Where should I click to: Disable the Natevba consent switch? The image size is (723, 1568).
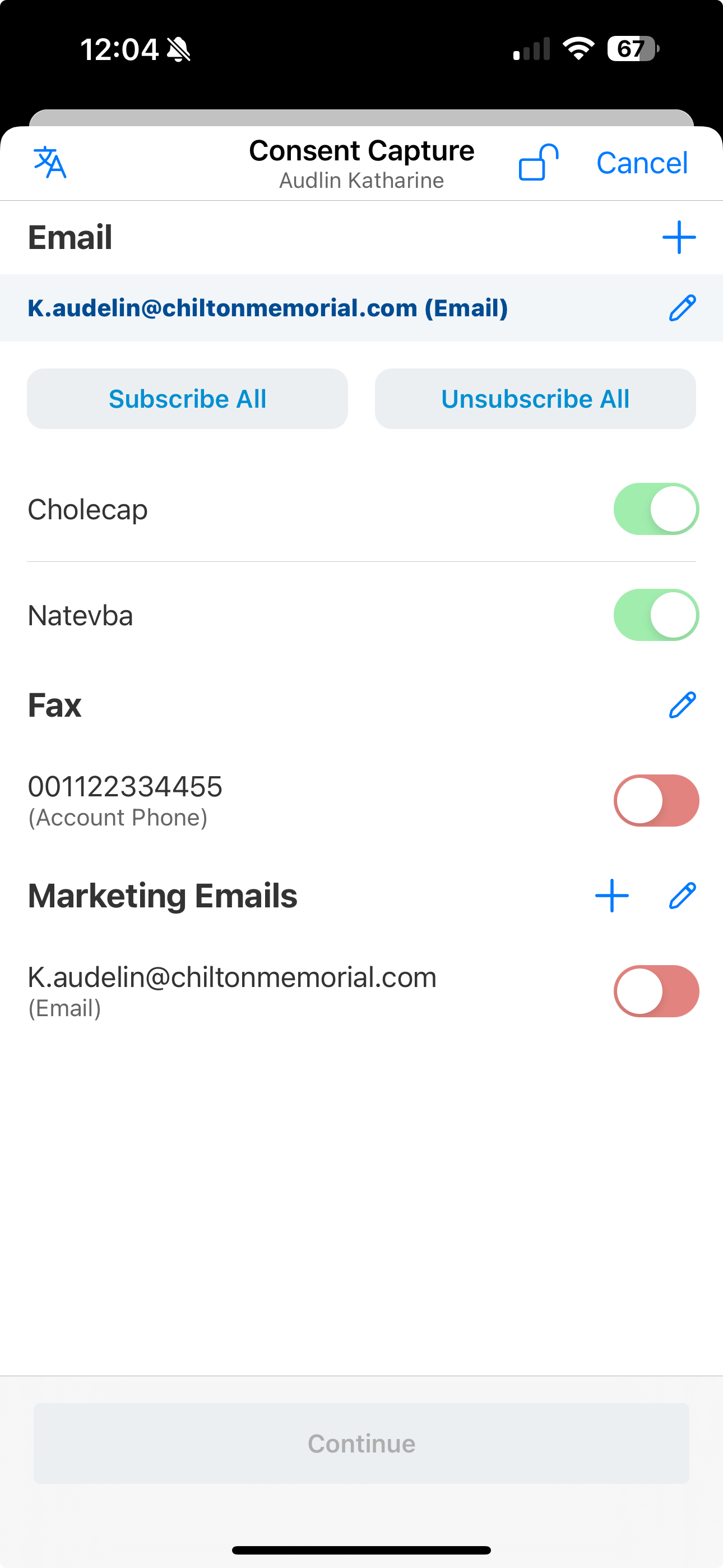click(x=655, y=615)
